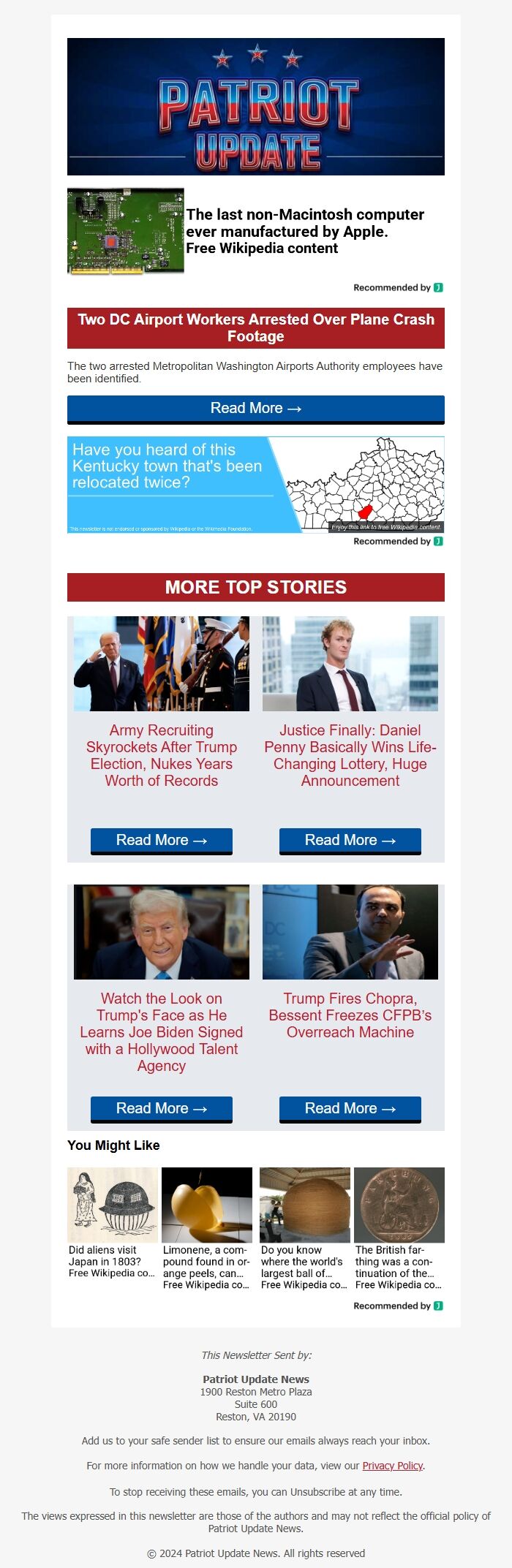Tap Read More under Daniel Penny story
Screen dimensions: 512x1568
350,841
